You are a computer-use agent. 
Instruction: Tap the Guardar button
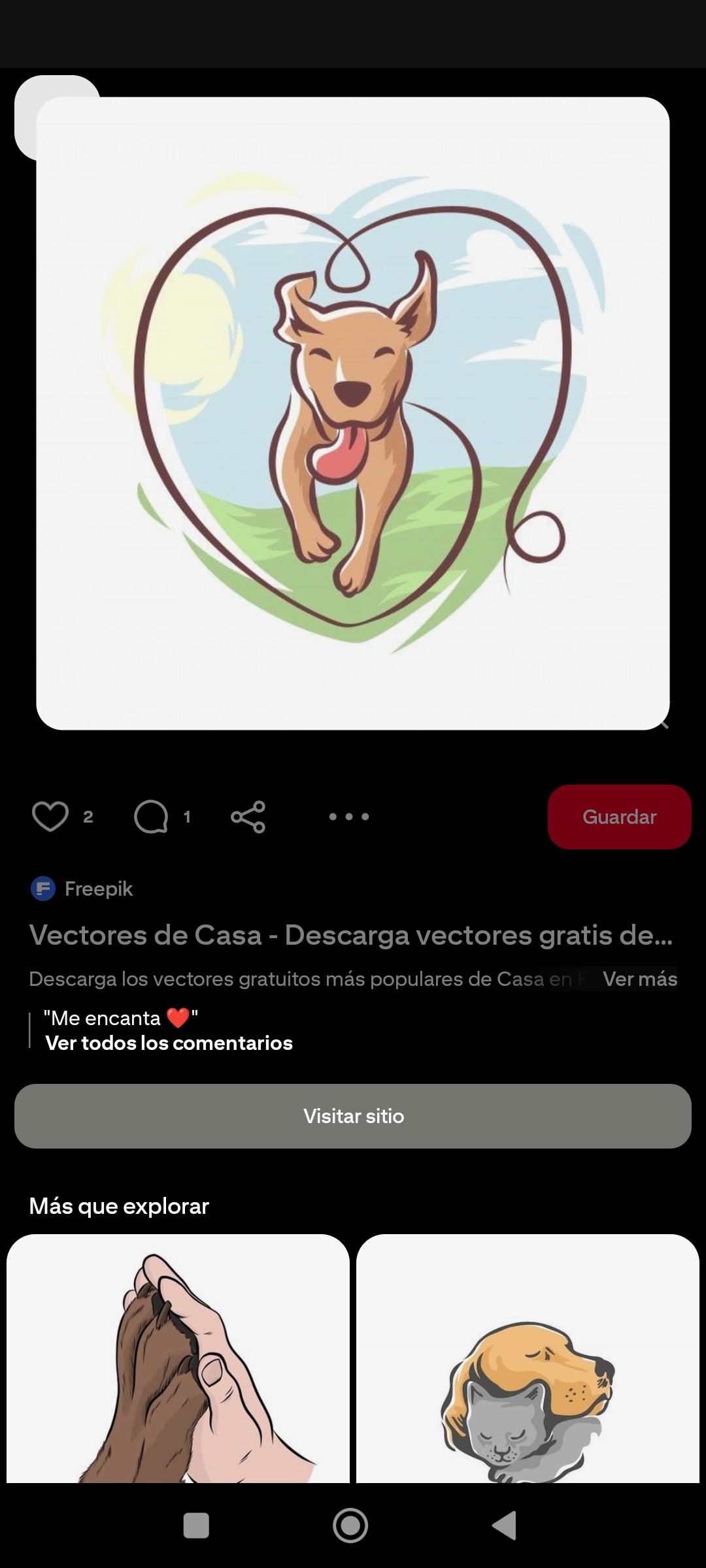(619, 817)
